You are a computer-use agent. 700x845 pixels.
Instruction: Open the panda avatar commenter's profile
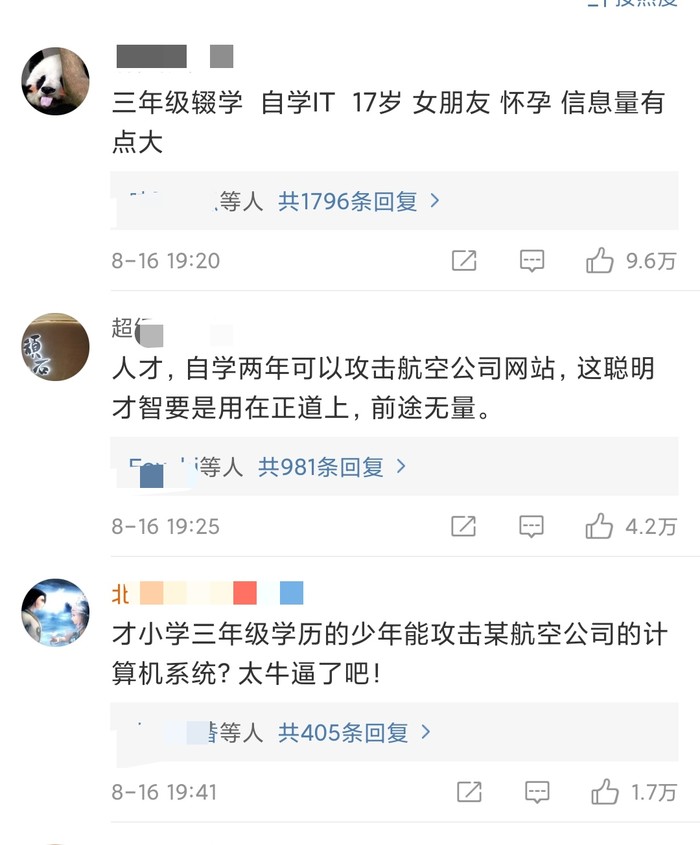click(55, 81)
